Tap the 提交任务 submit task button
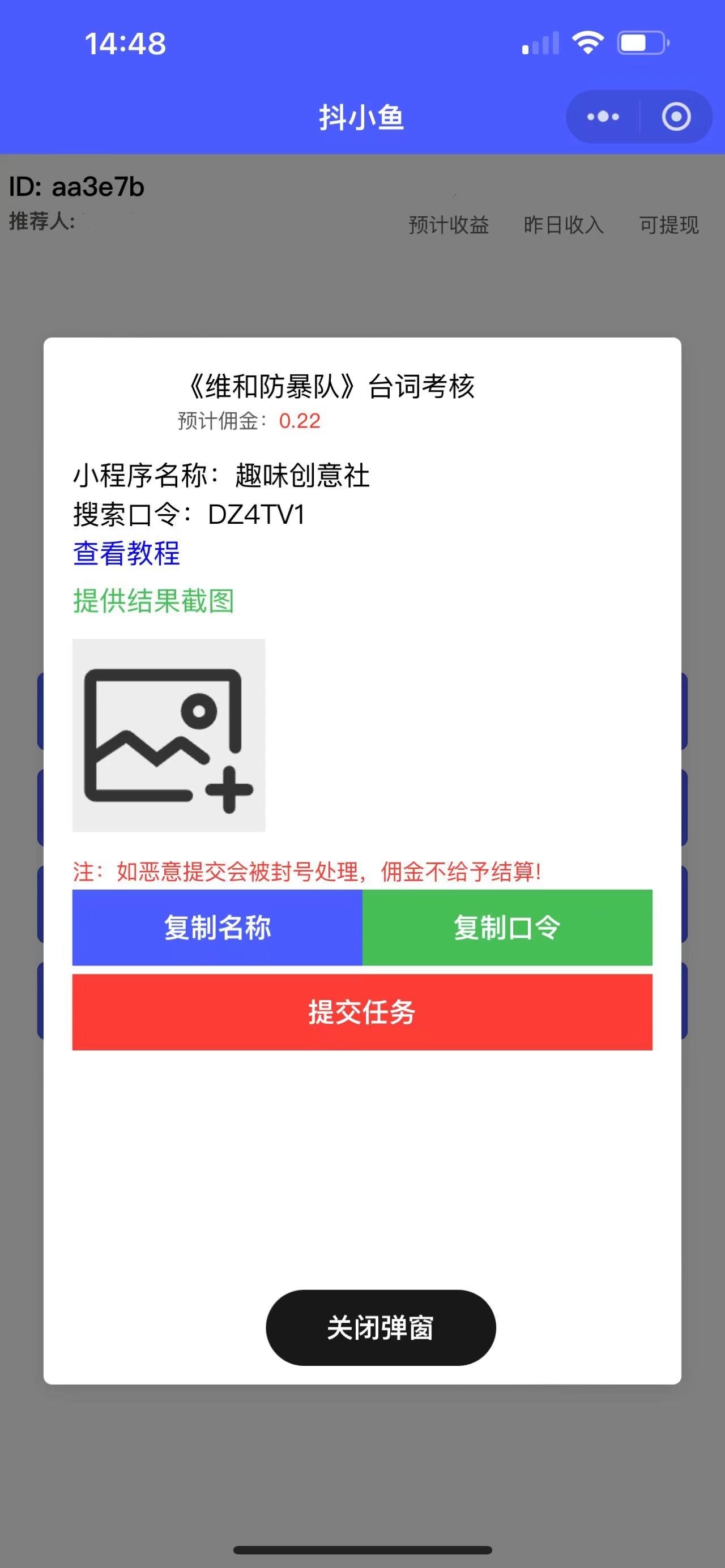The width and height of the screenshot is (725, 1568). coord(362,1012)
